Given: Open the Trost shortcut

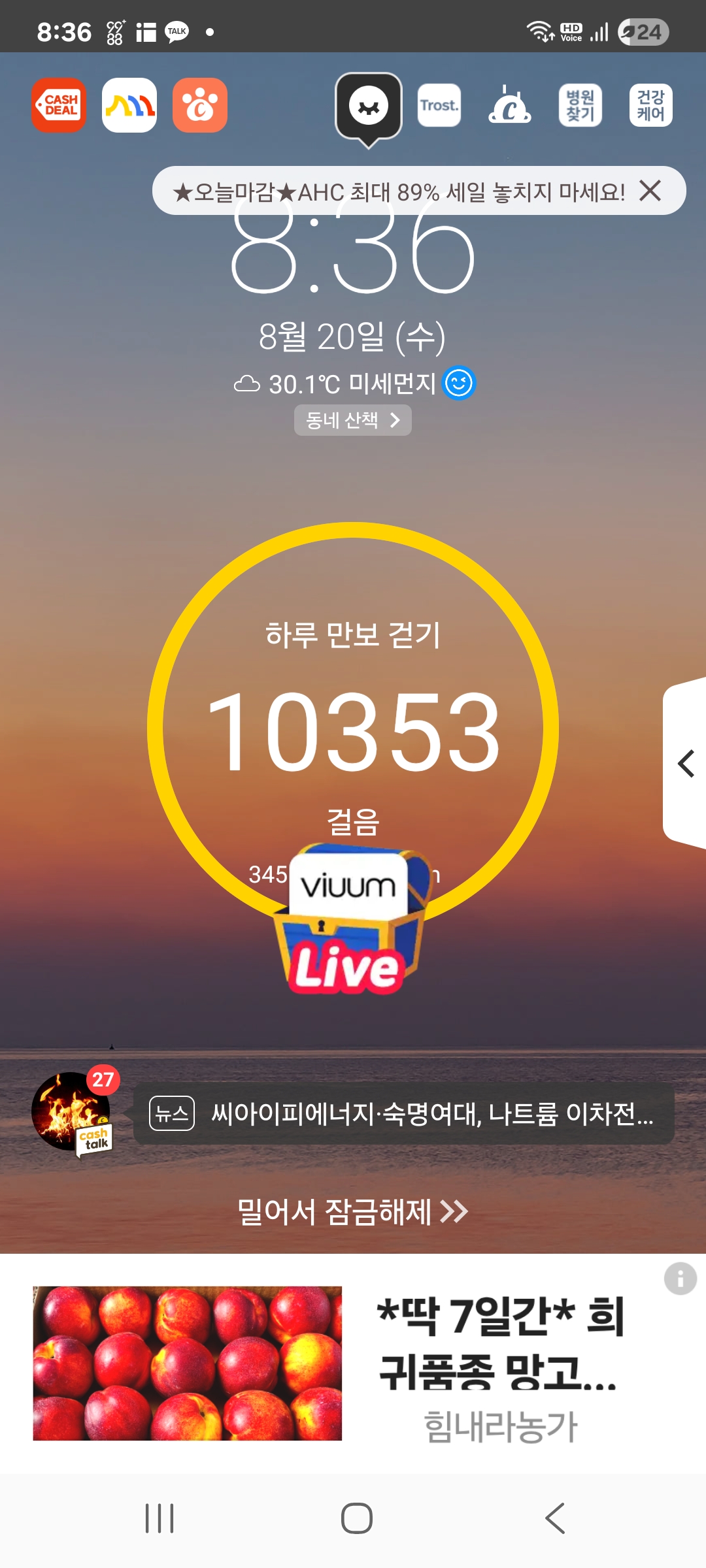Looking at the screenshot, I should pyautogui.click(x=439, y=105).
